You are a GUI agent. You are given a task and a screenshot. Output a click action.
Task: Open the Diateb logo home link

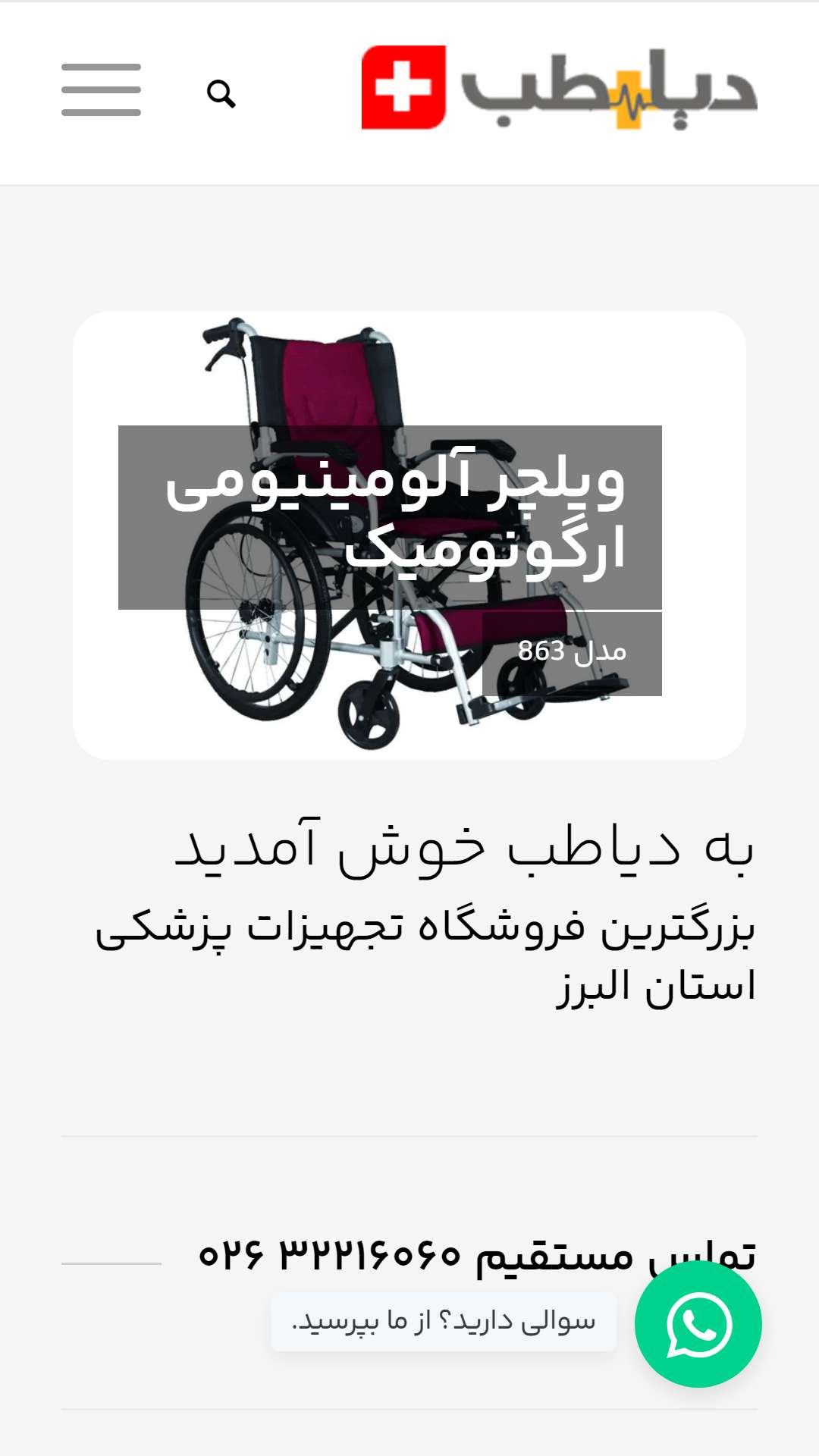[x=559, y=87]
